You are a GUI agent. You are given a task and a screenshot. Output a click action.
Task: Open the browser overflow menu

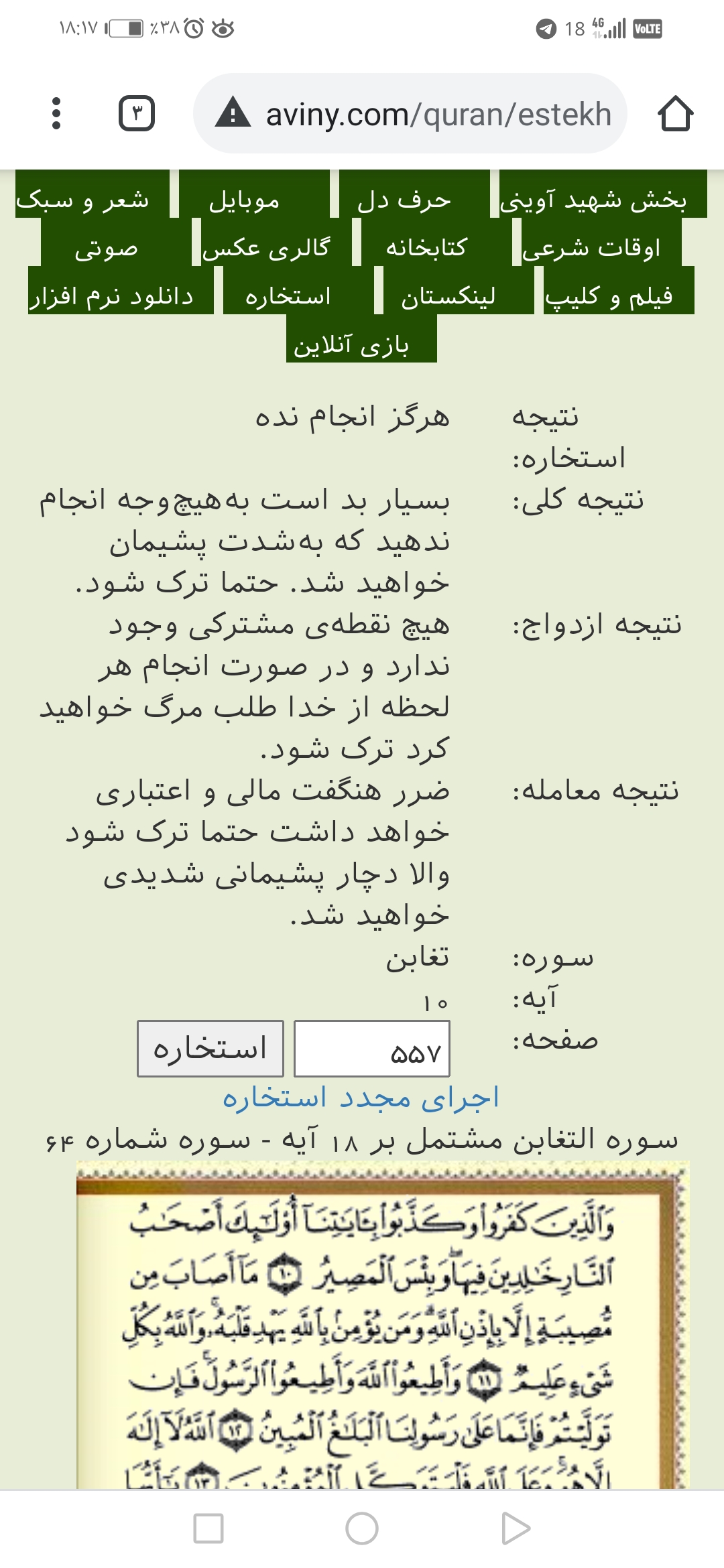[x=56, y=113]
